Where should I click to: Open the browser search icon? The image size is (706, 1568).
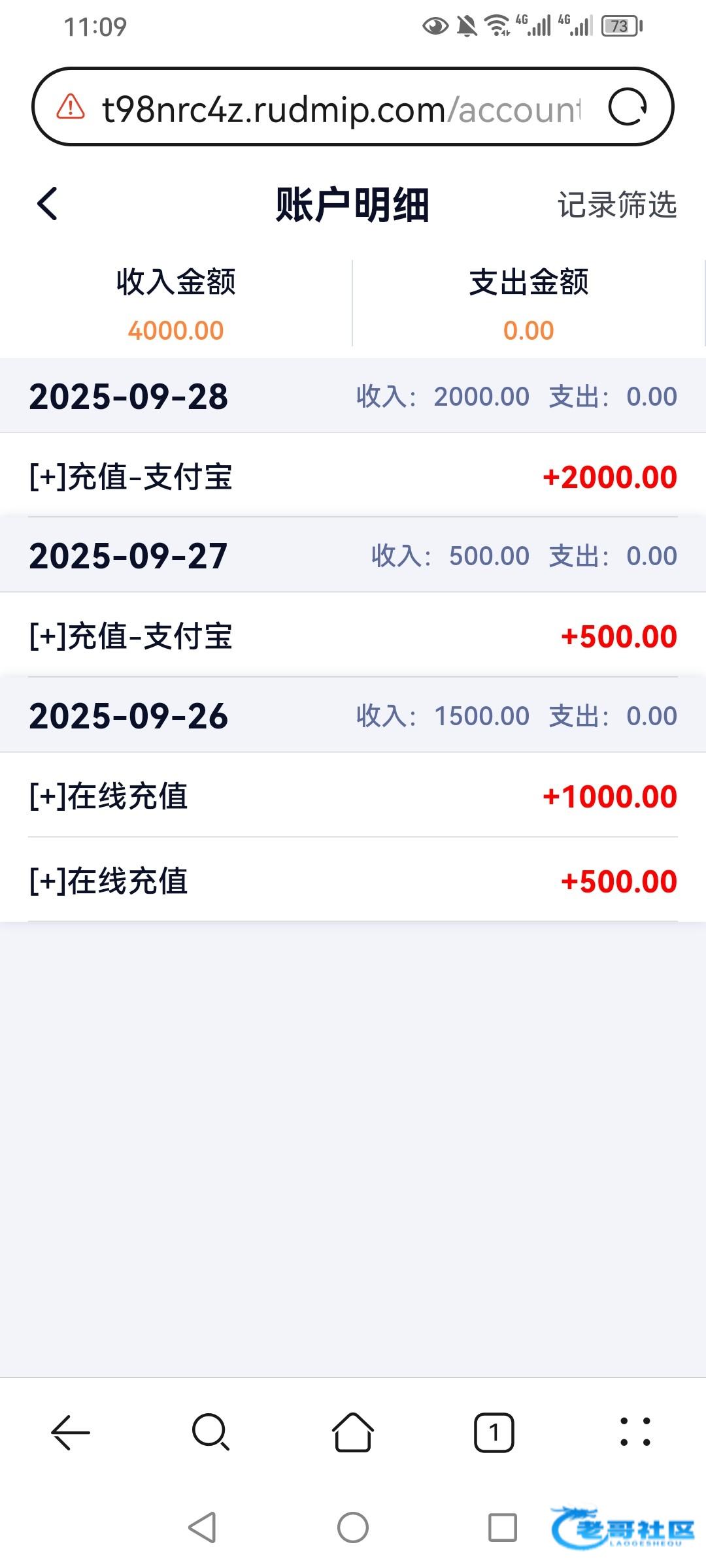click(210, 1433)
